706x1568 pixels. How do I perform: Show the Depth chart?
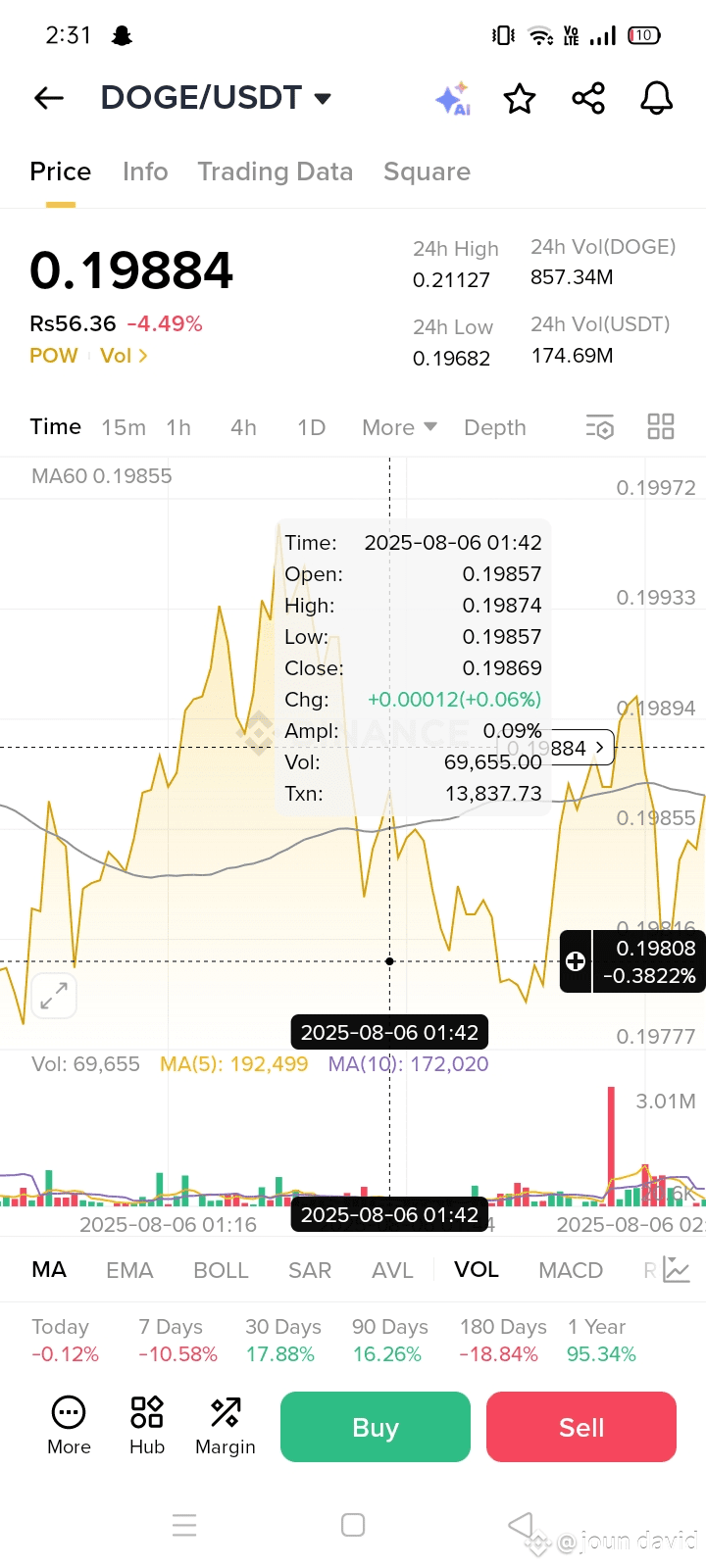[495, 427]
